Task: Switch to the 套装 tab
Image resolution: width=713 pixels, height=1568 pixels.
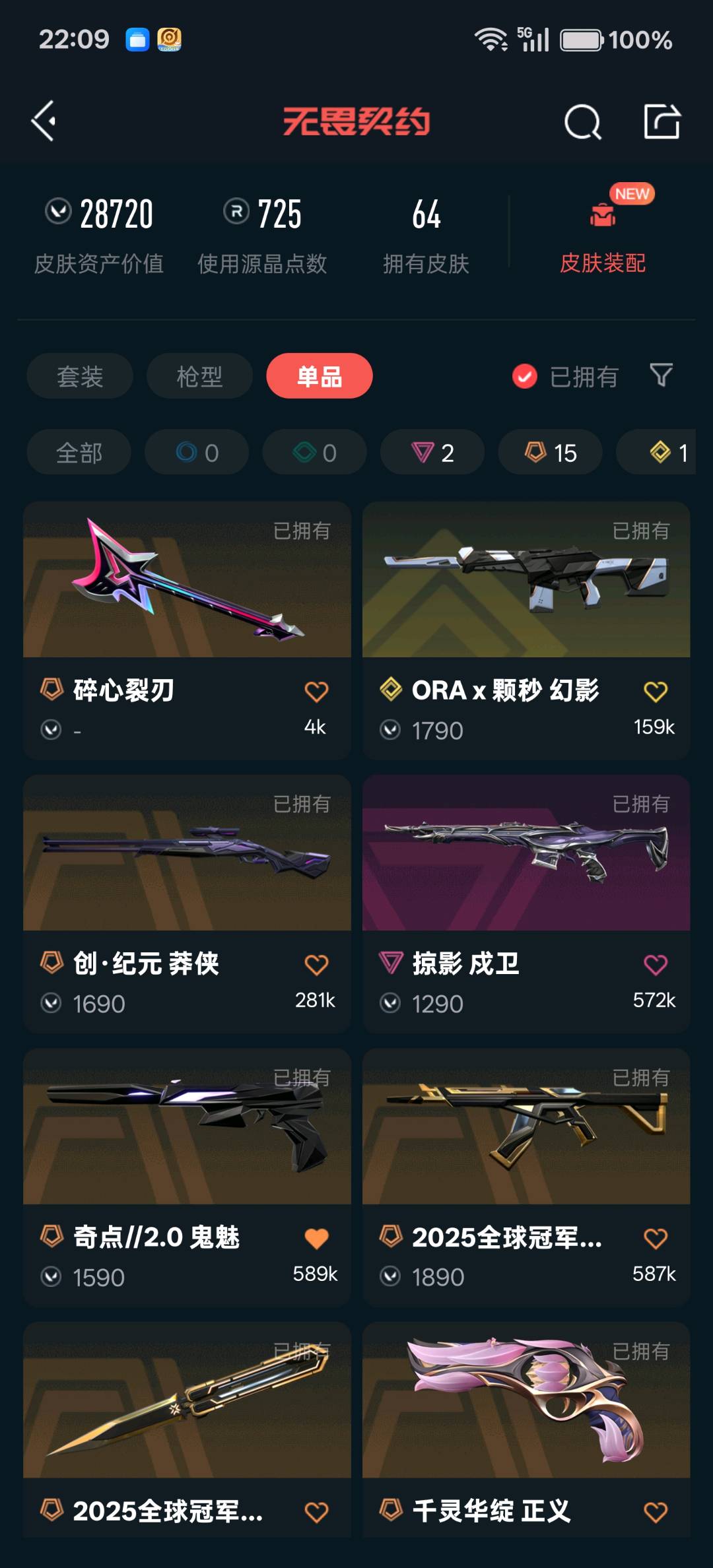Action: [80, 376]
